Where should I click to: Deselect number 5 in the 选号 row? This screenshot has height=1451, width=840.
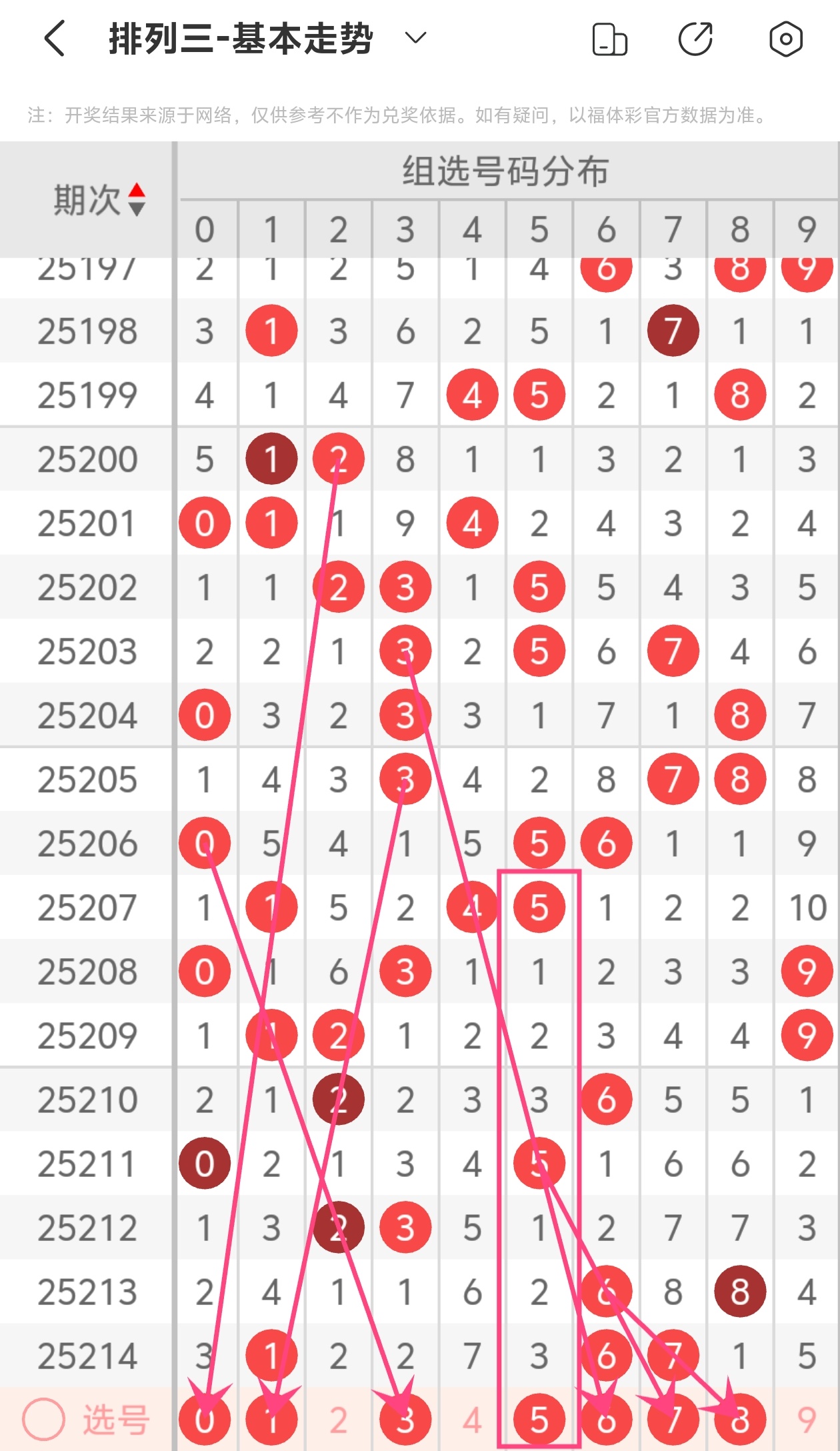pos(539,1420)
